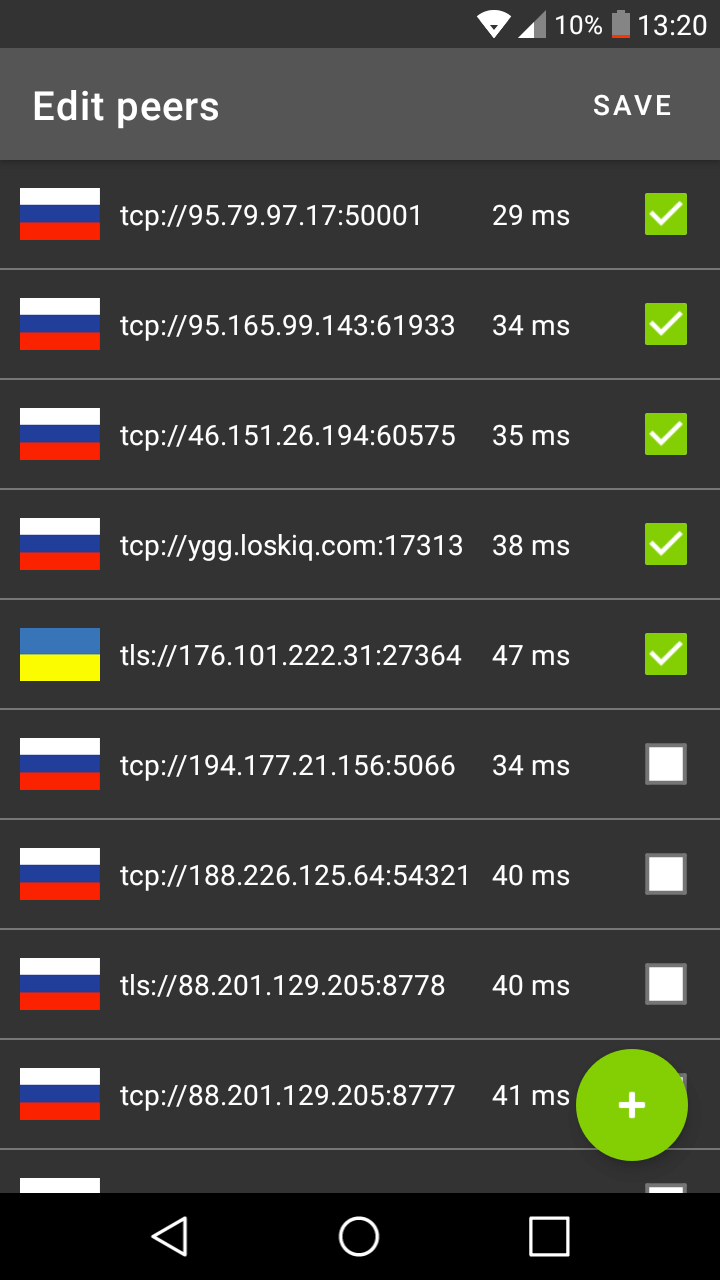This screenshot has height=1280, width=720.
Task: Disable peer tls://176.101.222.31:27364
Action: pyautogui.click(x=666, y=654)
